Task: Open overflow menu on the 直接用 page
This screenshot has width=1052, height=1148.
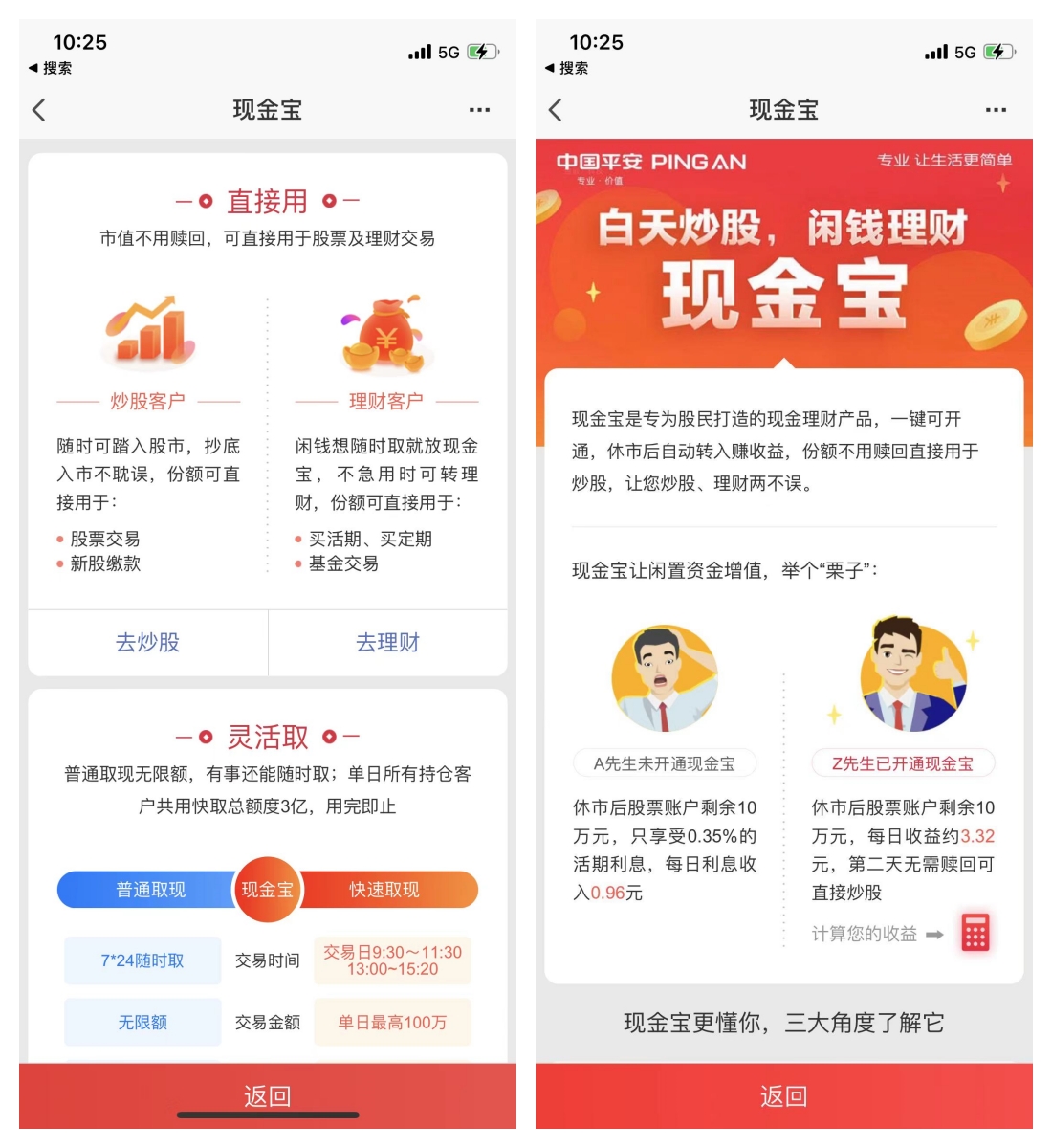Action: (x=479, y=110)
